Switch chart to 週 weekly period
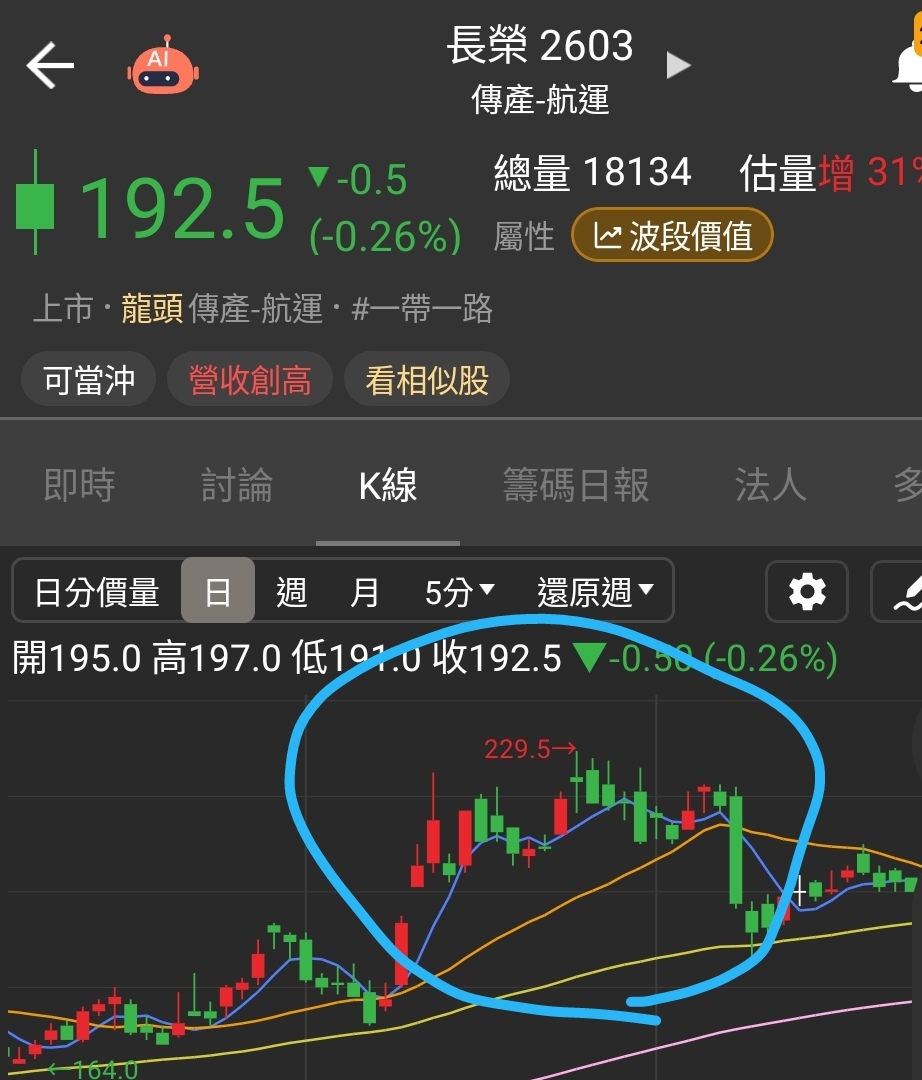Image resolution: width=922 pixels, height=1080 pixels. [x=291, y=592]
